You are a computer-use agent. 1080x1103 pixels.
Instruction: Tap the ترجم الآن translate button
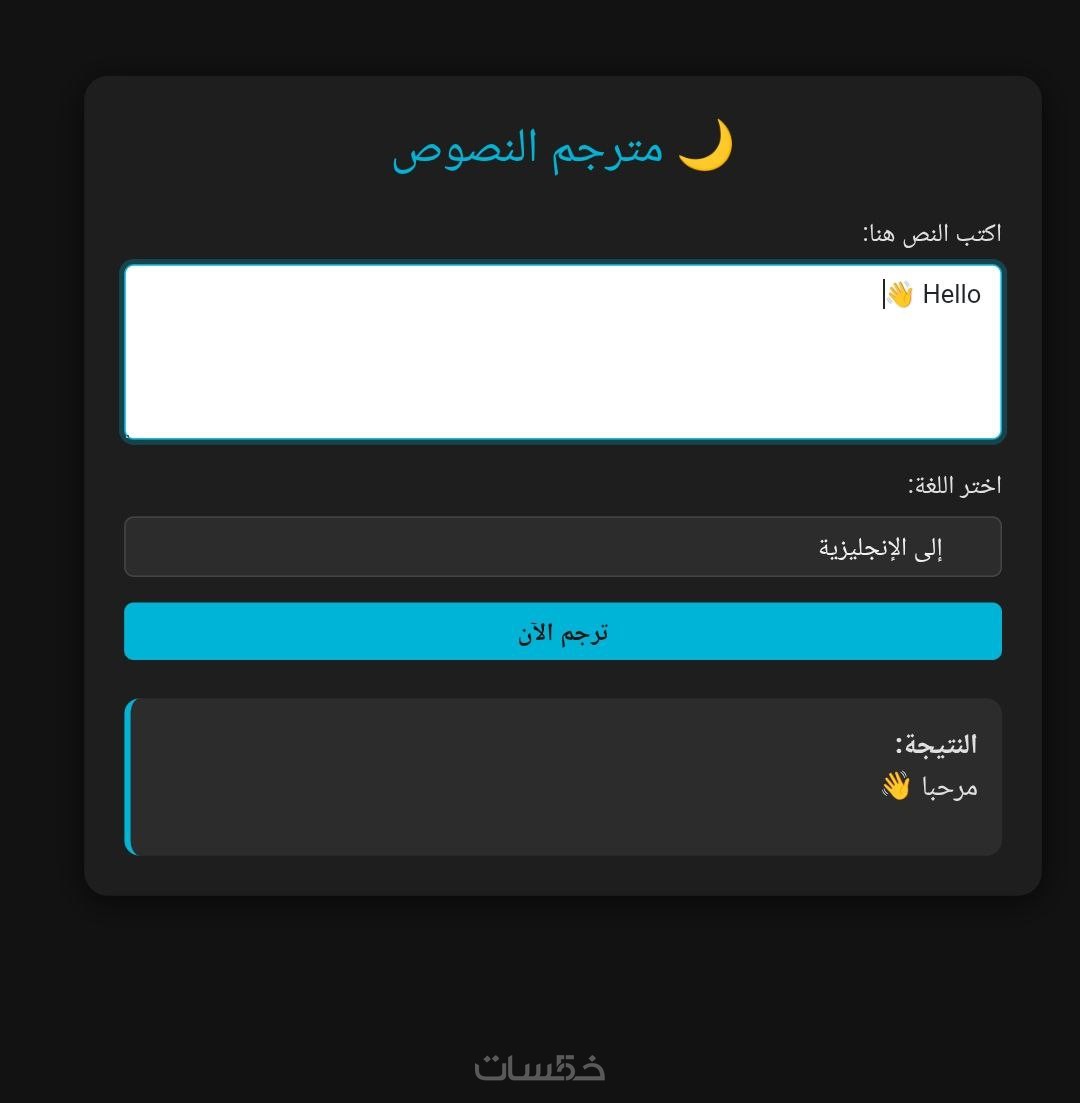click(562, 632)
